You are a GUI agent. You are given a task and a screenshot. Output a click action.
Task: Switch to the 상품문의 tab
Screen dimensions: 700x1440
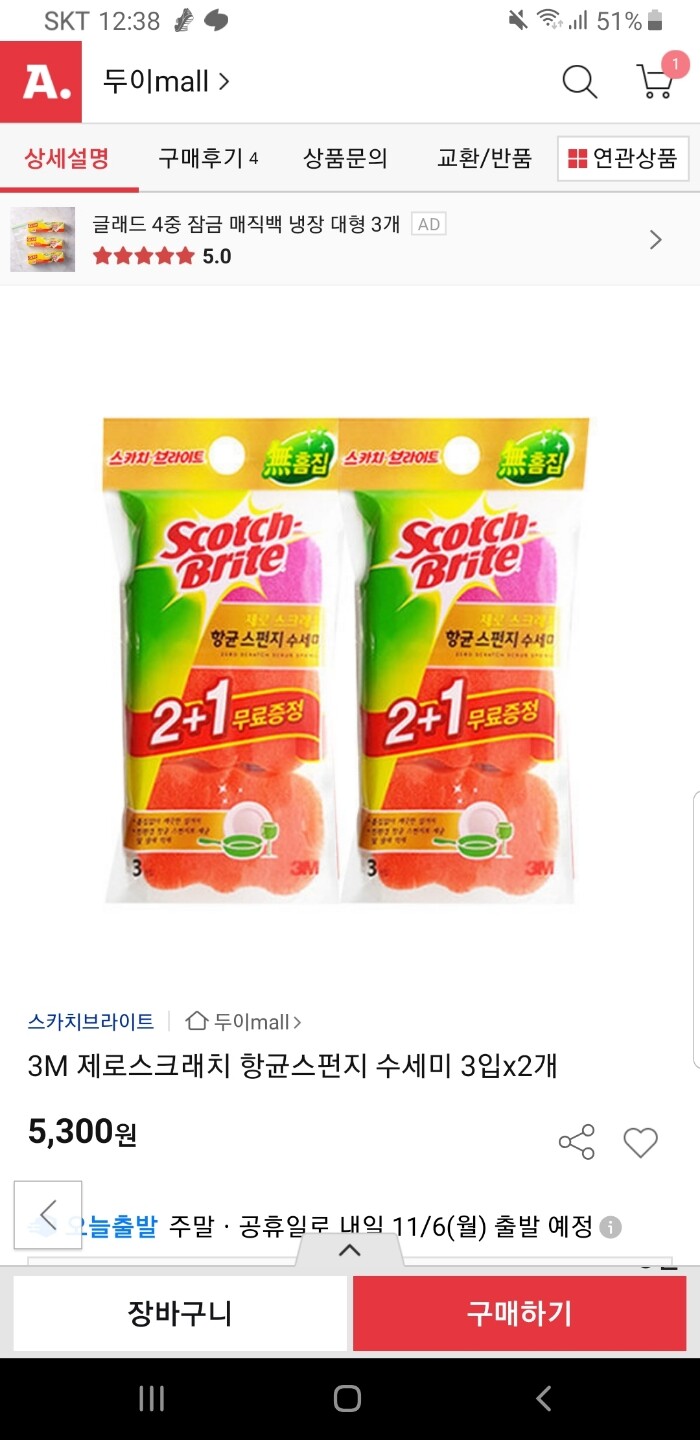tap(345, 158)
